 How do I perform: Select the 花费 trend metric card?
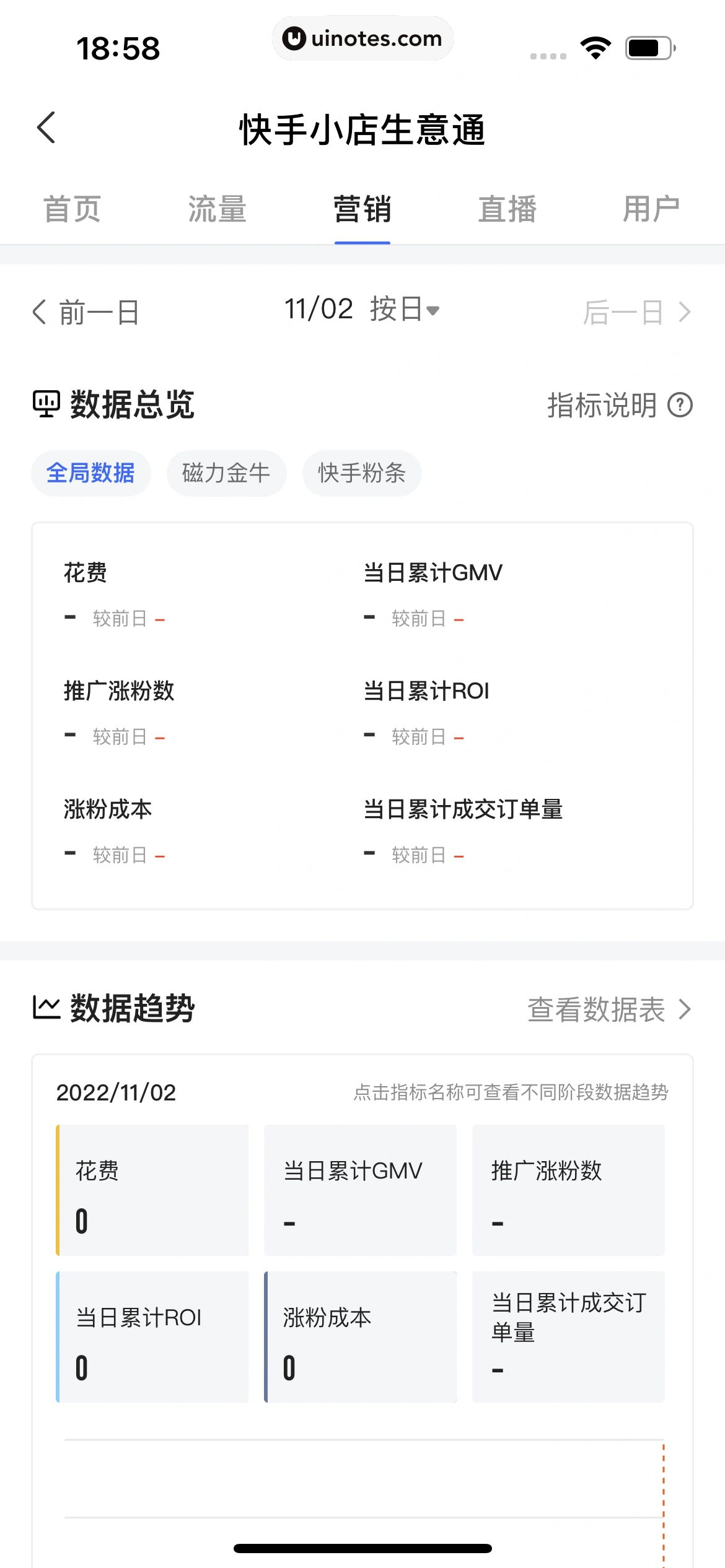click(152, 1190)
